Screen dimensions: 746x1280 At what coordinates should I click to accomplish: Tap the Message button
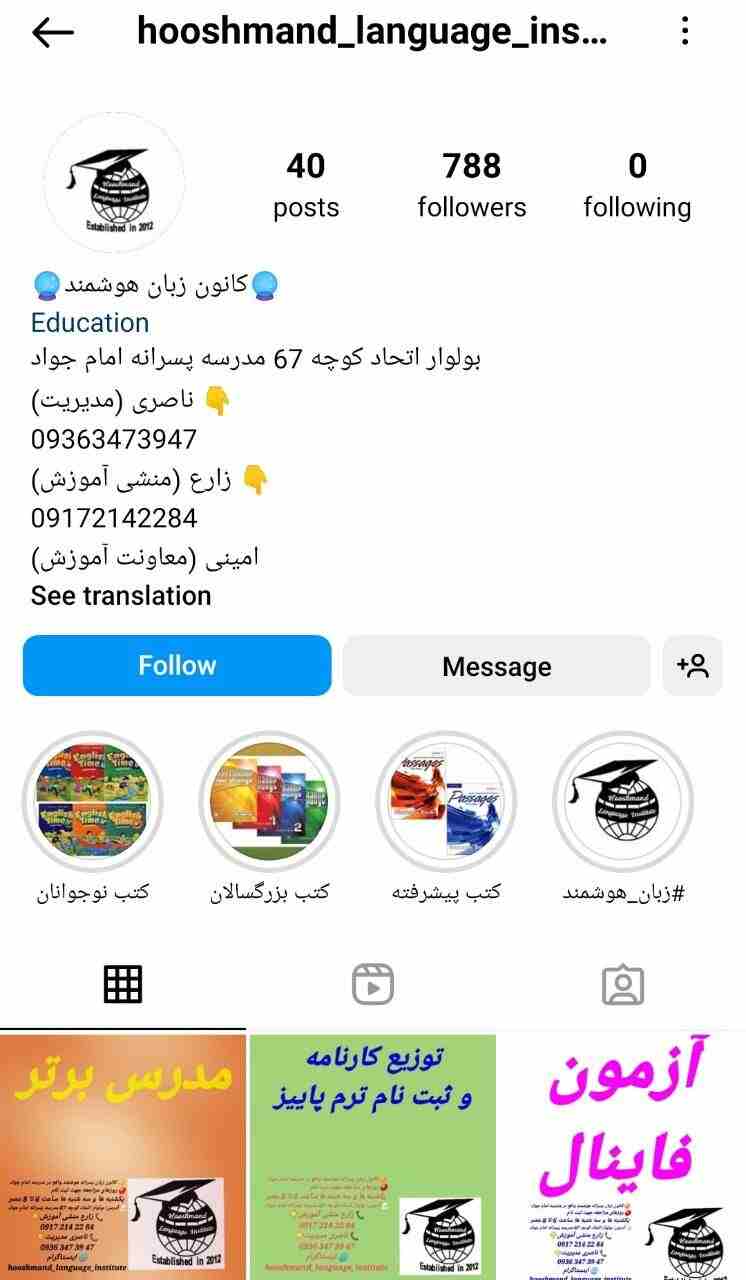(x=496, y=666)
